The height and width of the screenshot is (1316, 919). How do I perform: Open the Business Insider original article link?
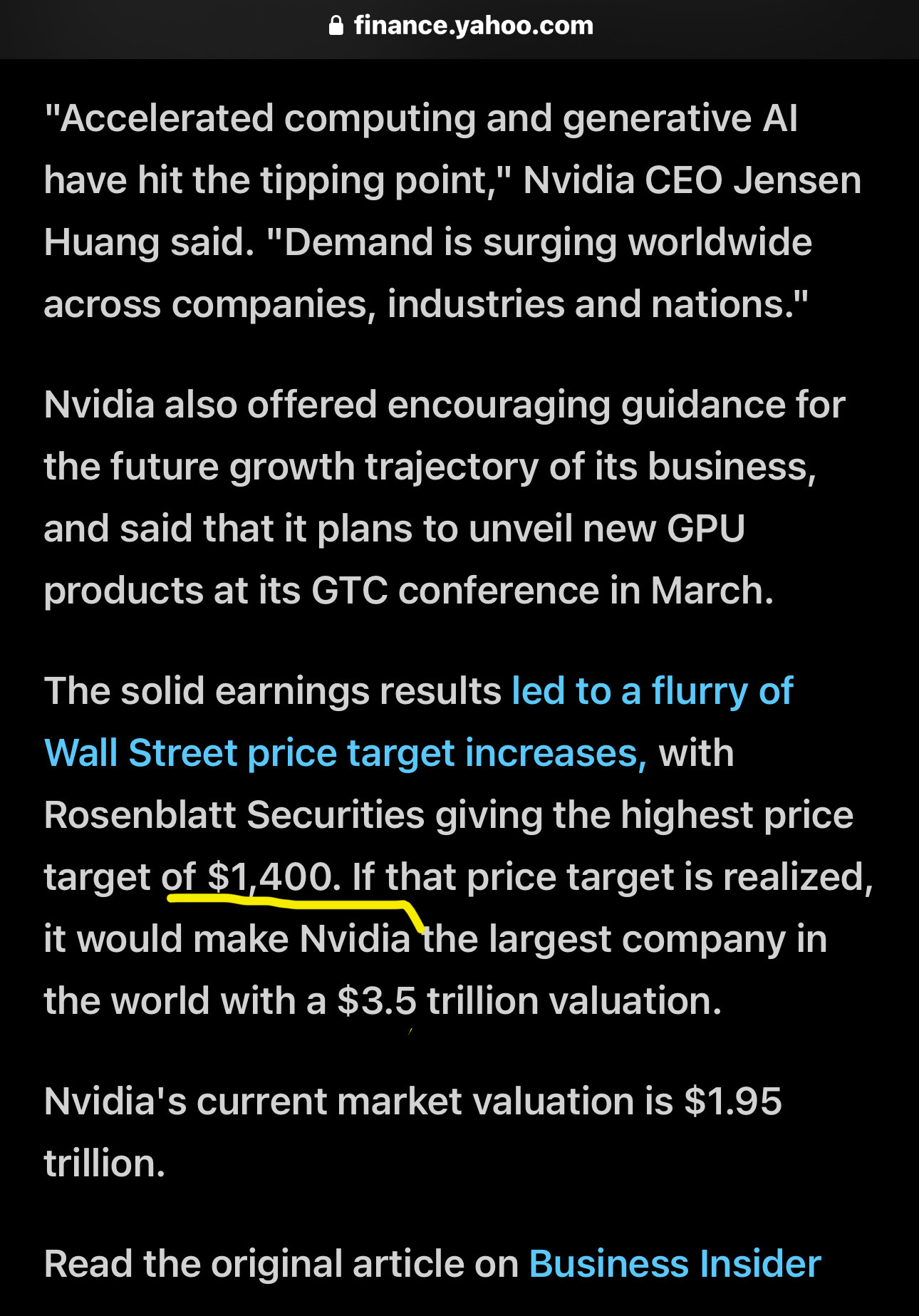(x=674, y=1264)
